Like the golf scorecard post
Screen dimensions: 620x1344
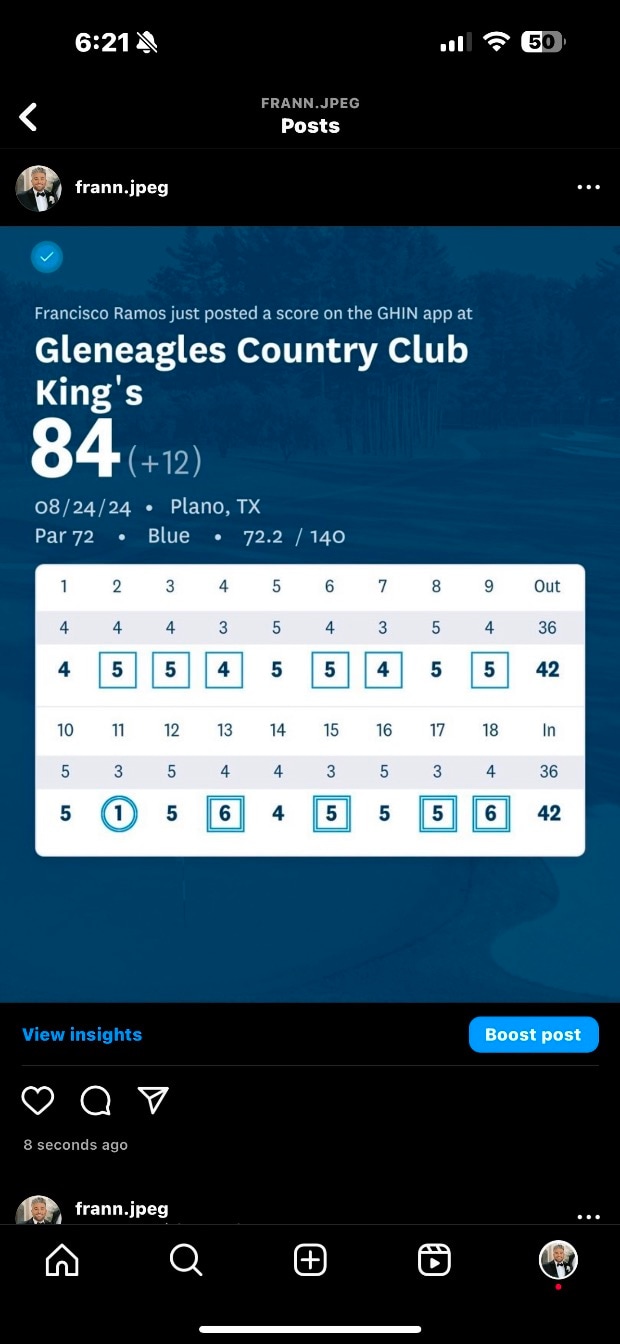point(38,1101)
